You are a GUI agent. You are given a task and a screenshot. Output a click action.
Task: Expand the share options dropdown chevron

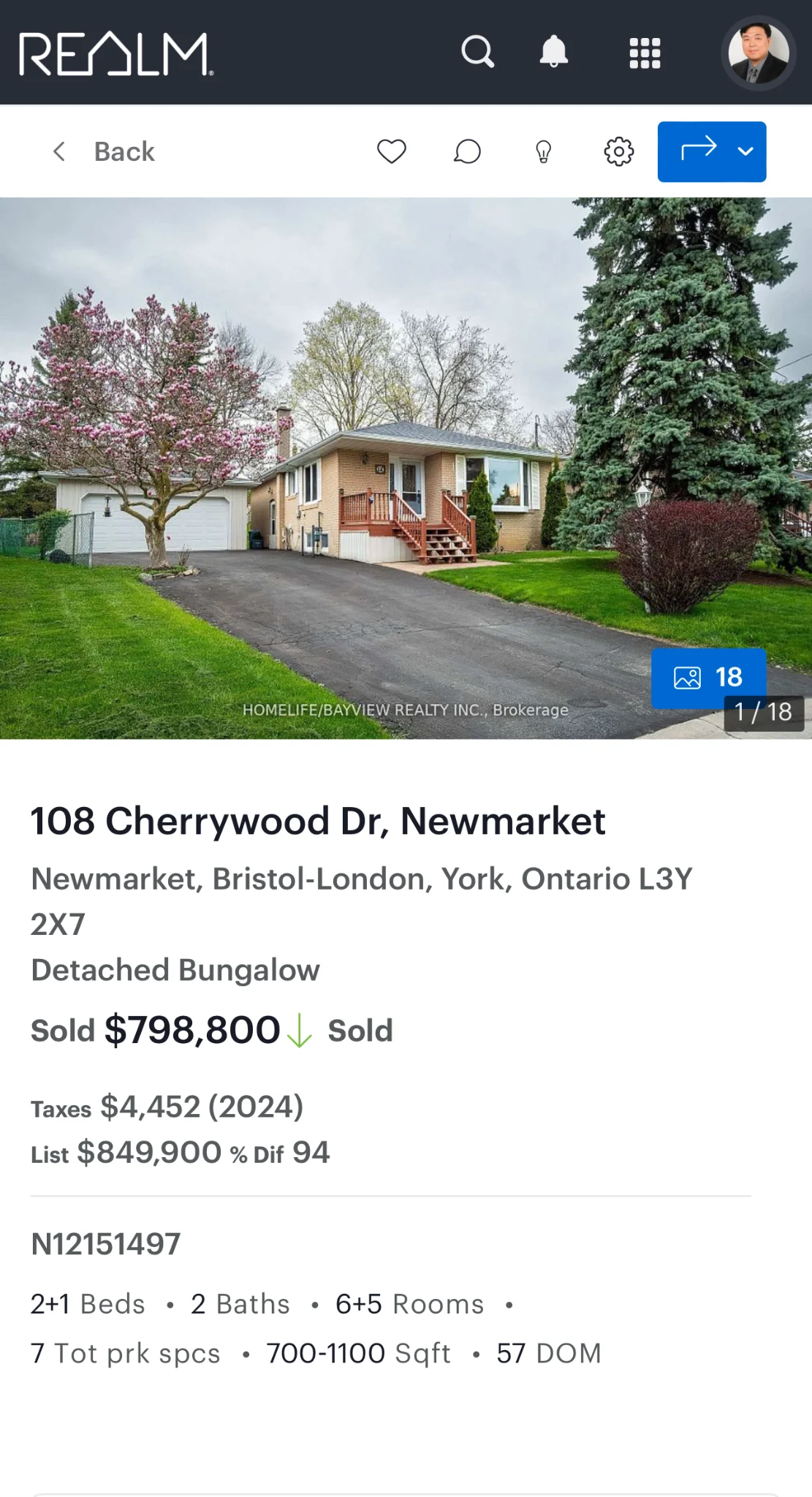point(745,151)
